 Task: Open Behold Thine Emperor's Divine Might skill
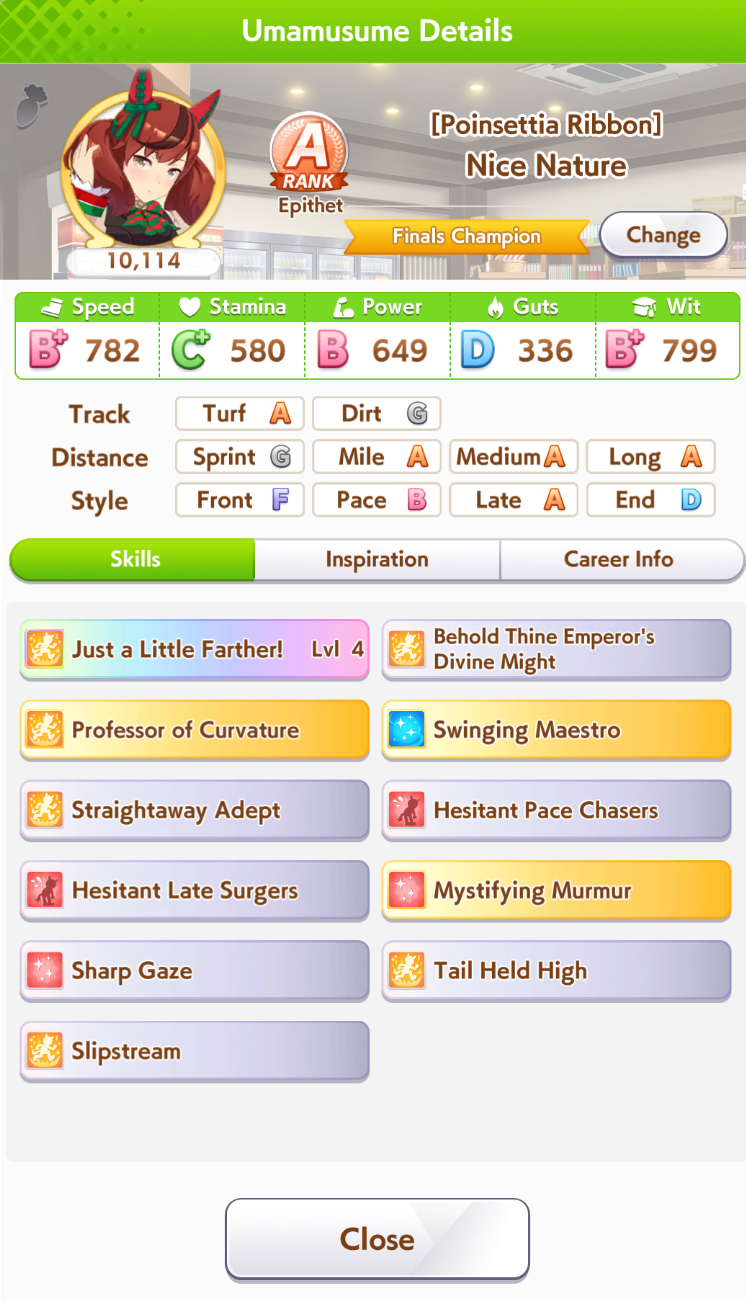tap(556, 650)
